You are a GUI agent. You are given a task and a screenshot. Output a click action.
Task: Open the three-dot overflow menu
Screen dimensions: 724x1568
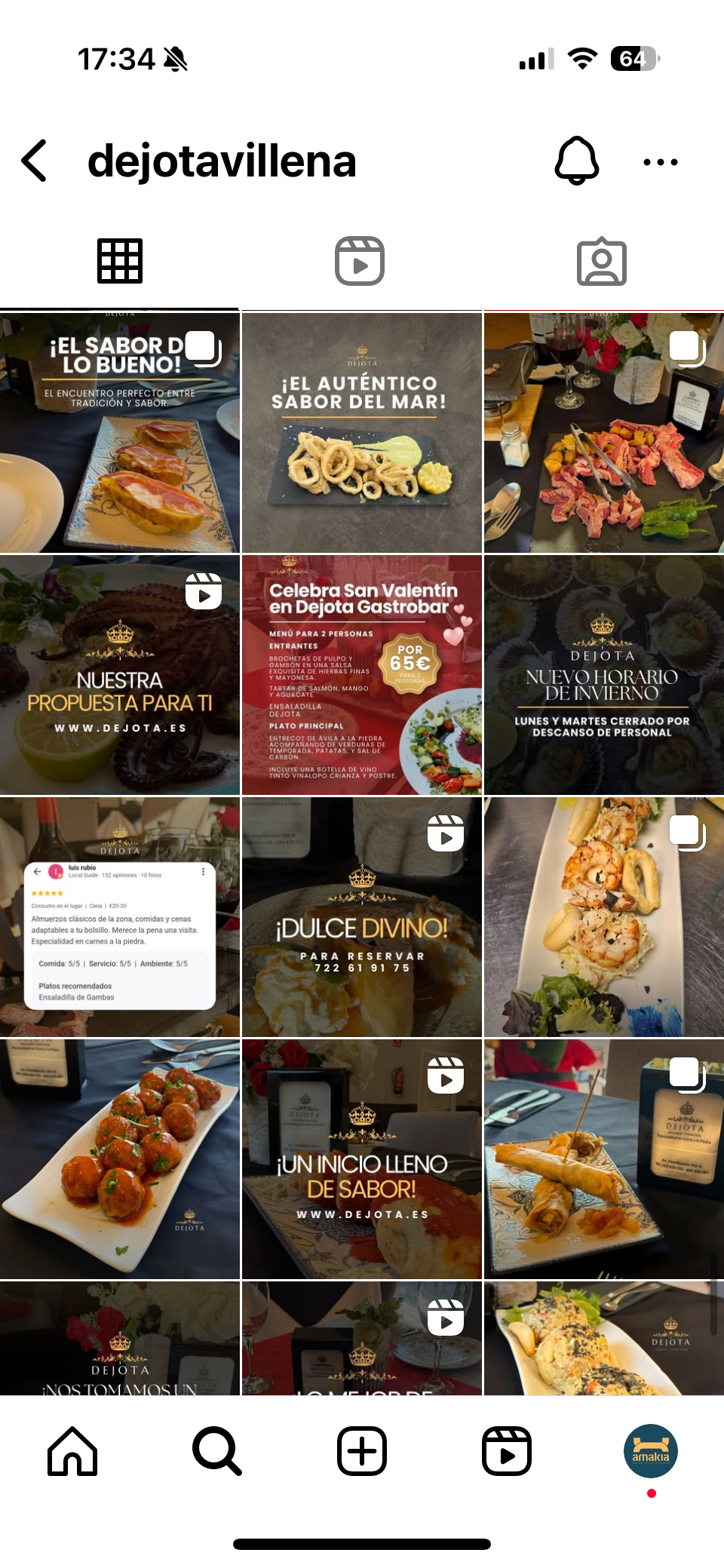(x=660, y=162)
